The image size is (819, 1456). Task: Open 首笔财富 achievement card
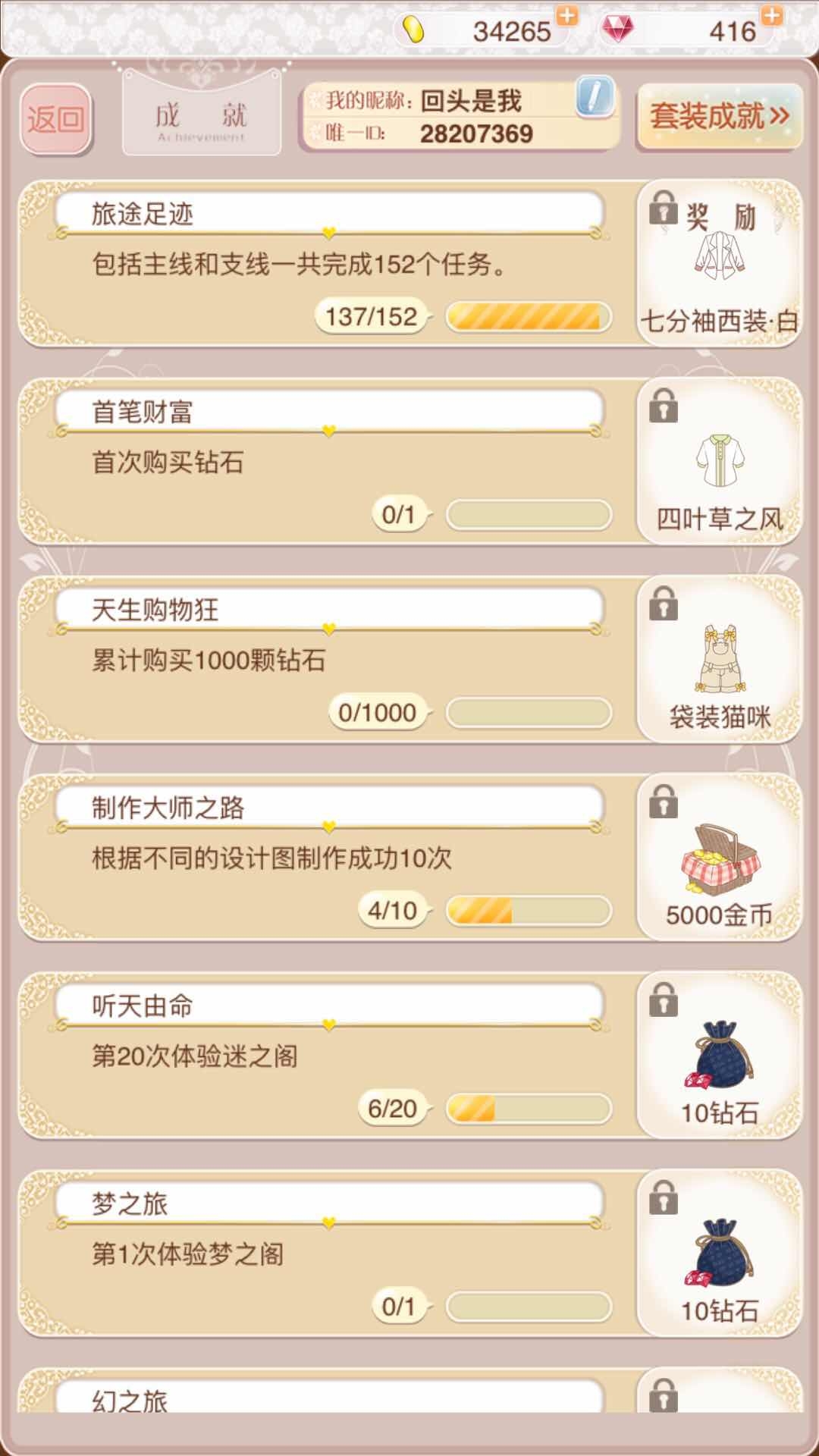(328, 461)
